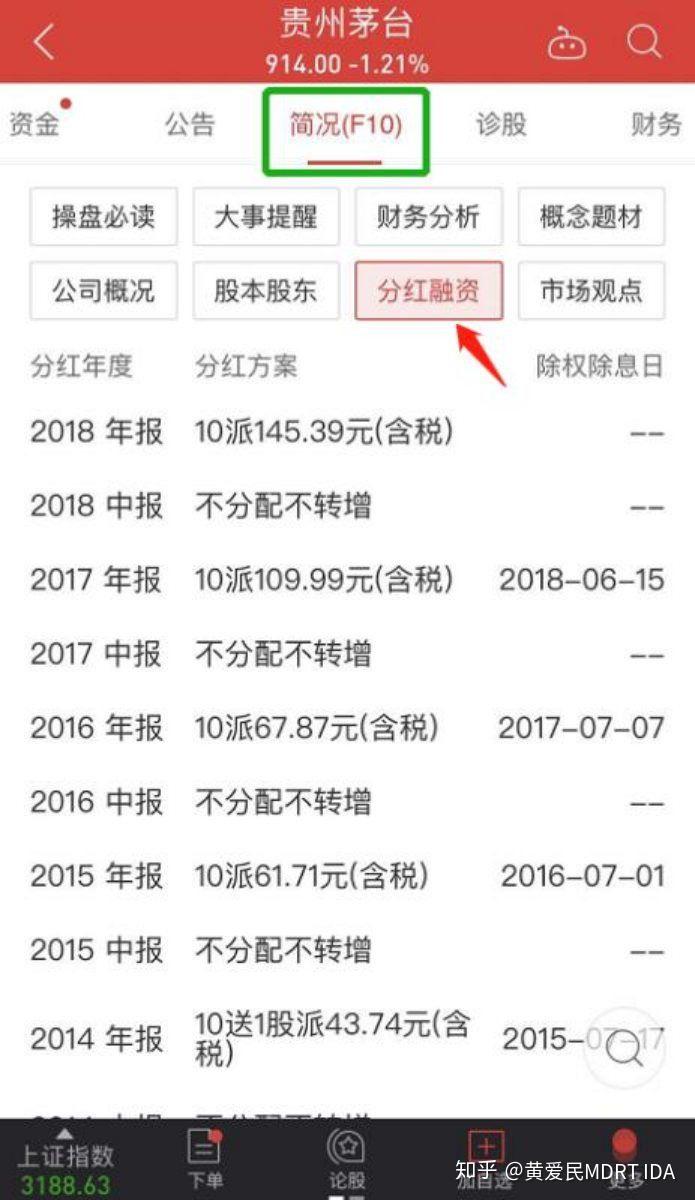The width and height of the screenshot is (695, 1200).
Task: Open 下单 in the bottom bar
Action: point(205,1160)
